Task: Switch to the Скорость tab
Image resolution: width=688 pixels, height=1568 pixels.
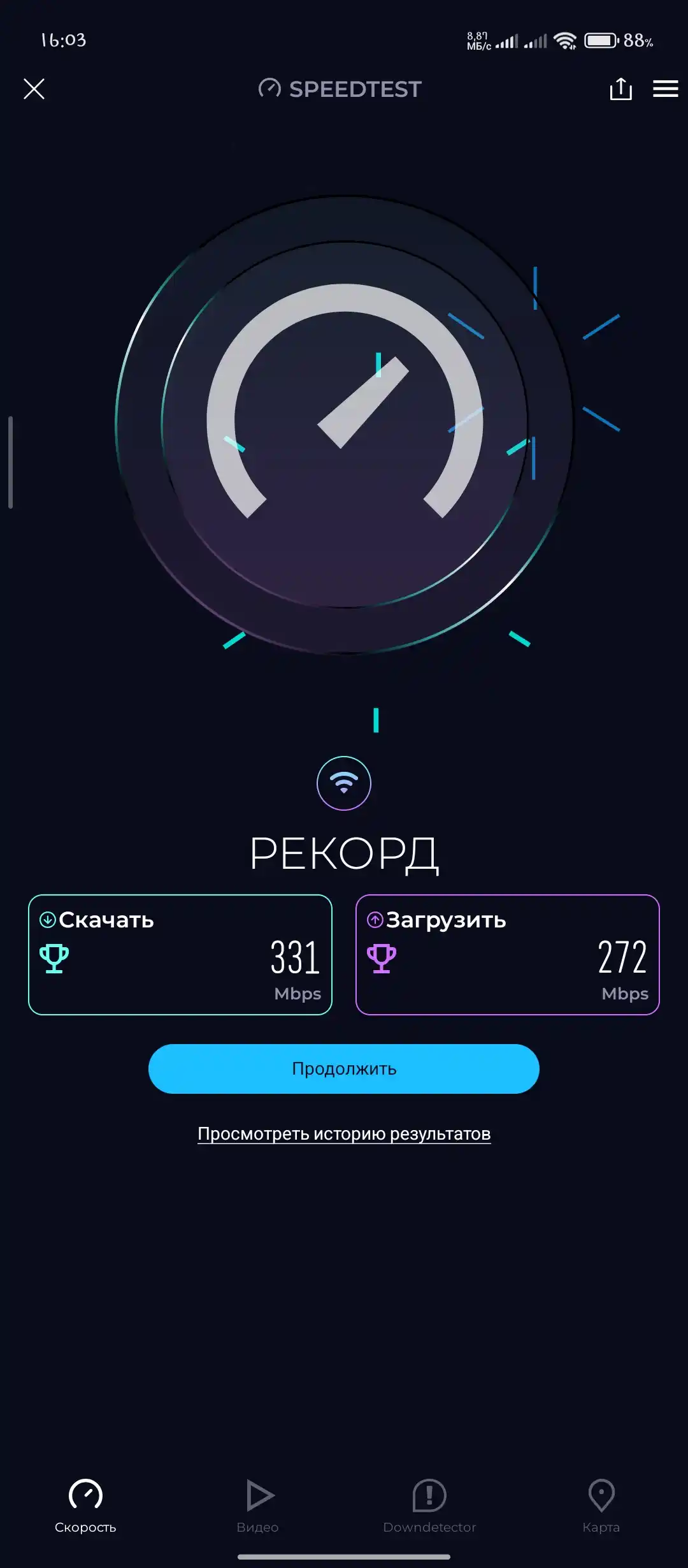Action: 85,1506
